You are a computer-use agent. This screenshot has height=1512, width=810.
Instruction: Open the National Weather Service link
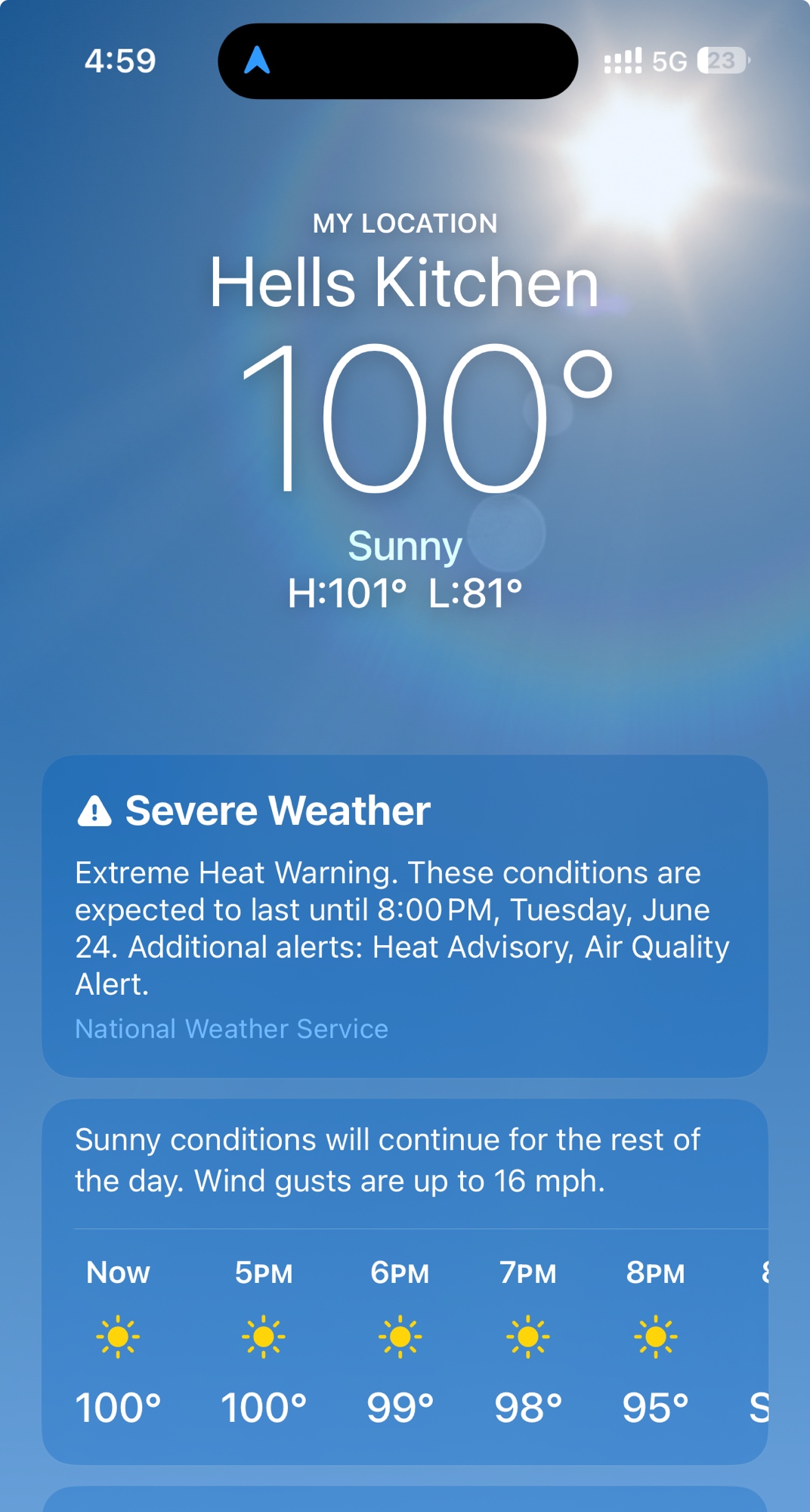231,1029
